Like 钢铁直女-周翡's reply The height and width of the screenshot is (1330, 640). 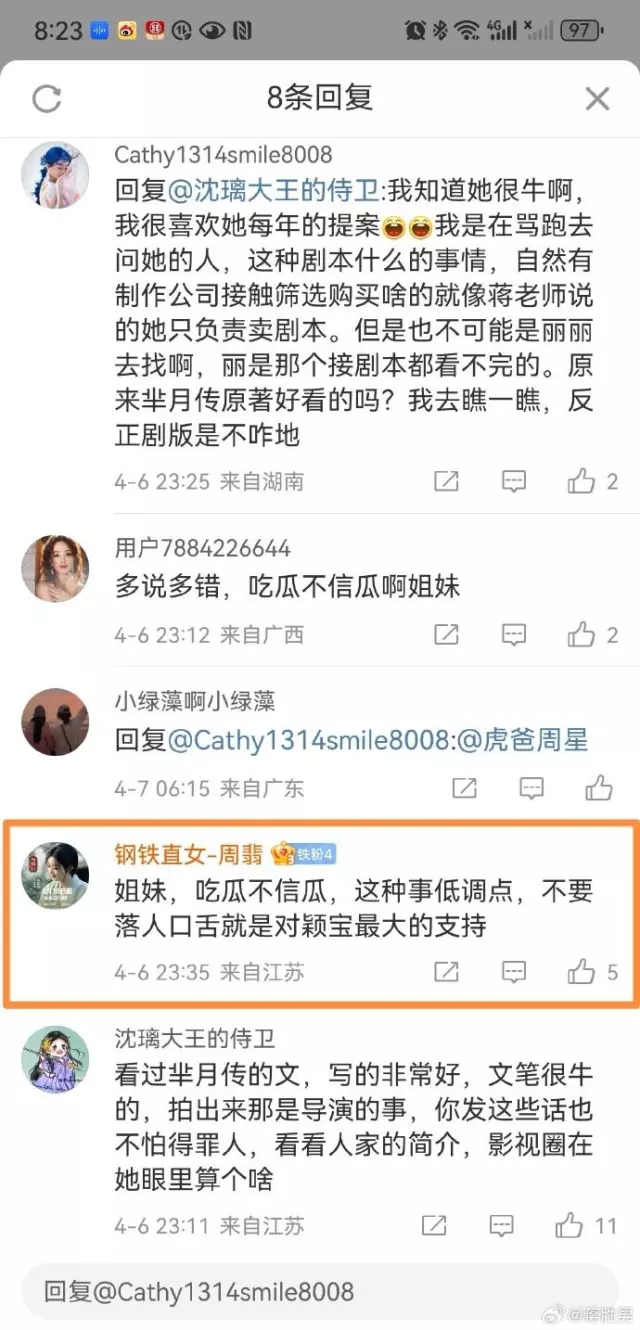tap(582, 971)
